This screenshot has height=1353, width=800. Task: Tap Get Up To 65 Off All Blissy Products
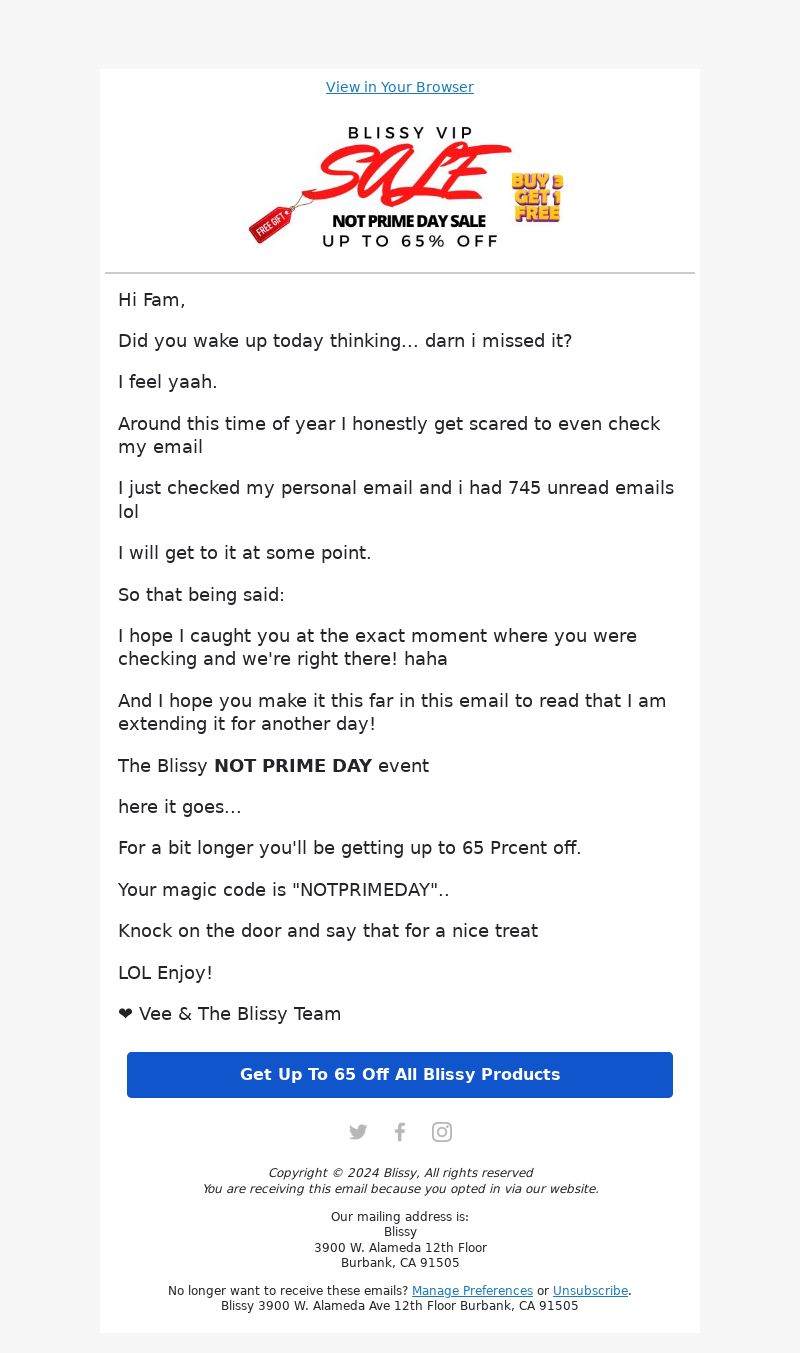click(x=400, y=1075)
